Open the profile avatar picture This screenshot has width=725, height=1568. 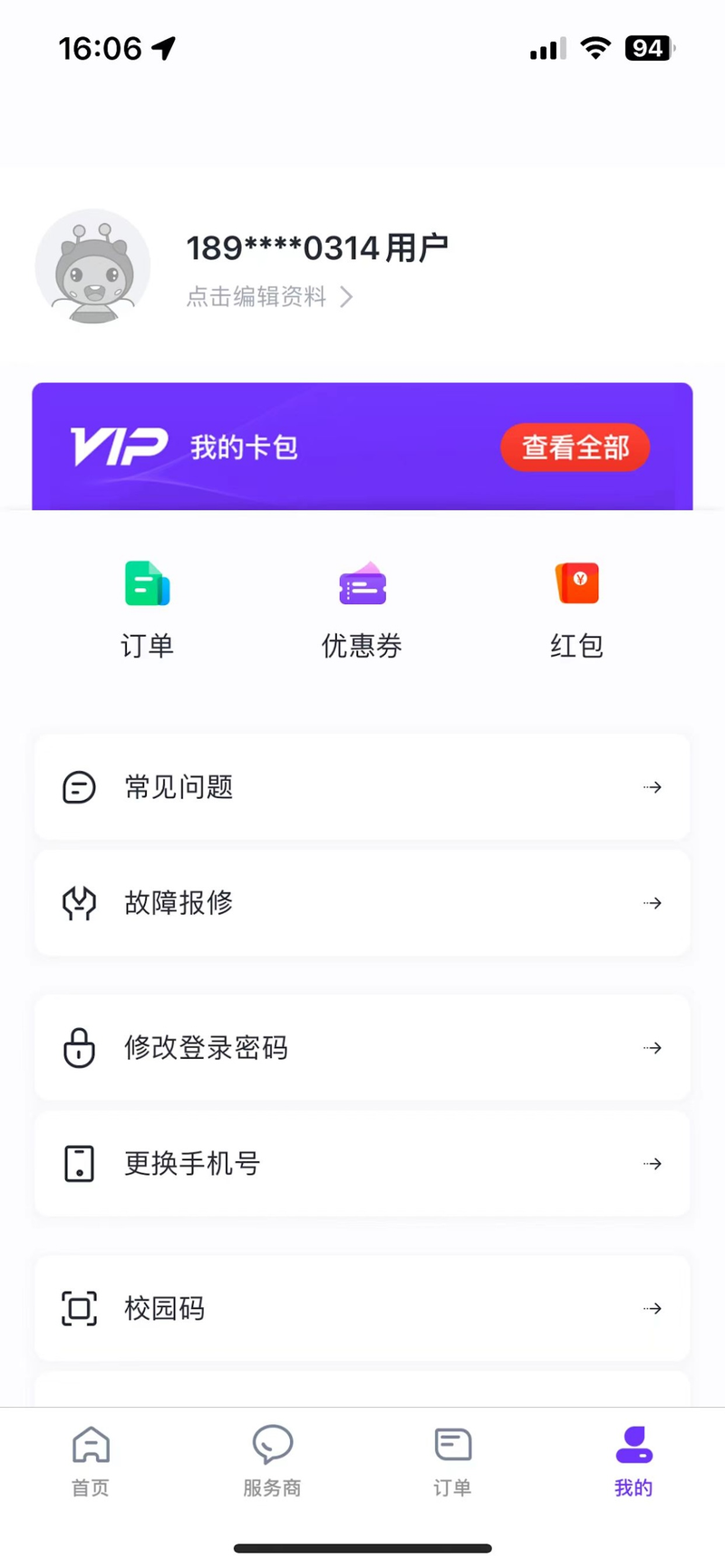[x=93, y=267]
